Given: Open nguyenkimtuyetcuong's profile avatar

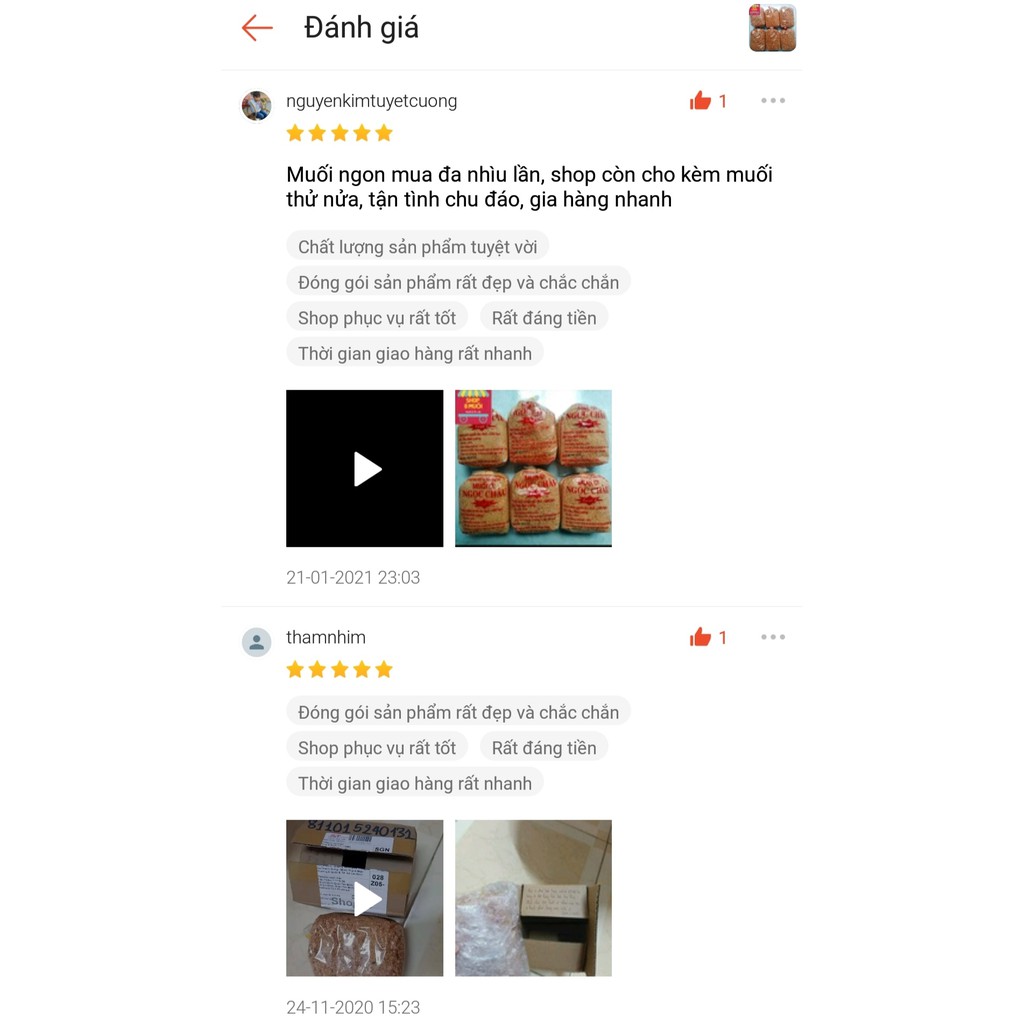Looking at the screenshot, I should point(257,105).
